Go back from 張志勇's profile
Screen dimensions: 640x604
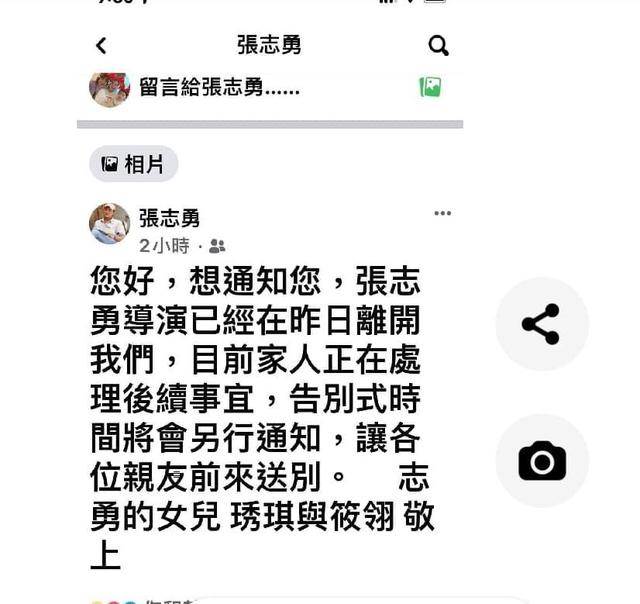pos(101,45)
